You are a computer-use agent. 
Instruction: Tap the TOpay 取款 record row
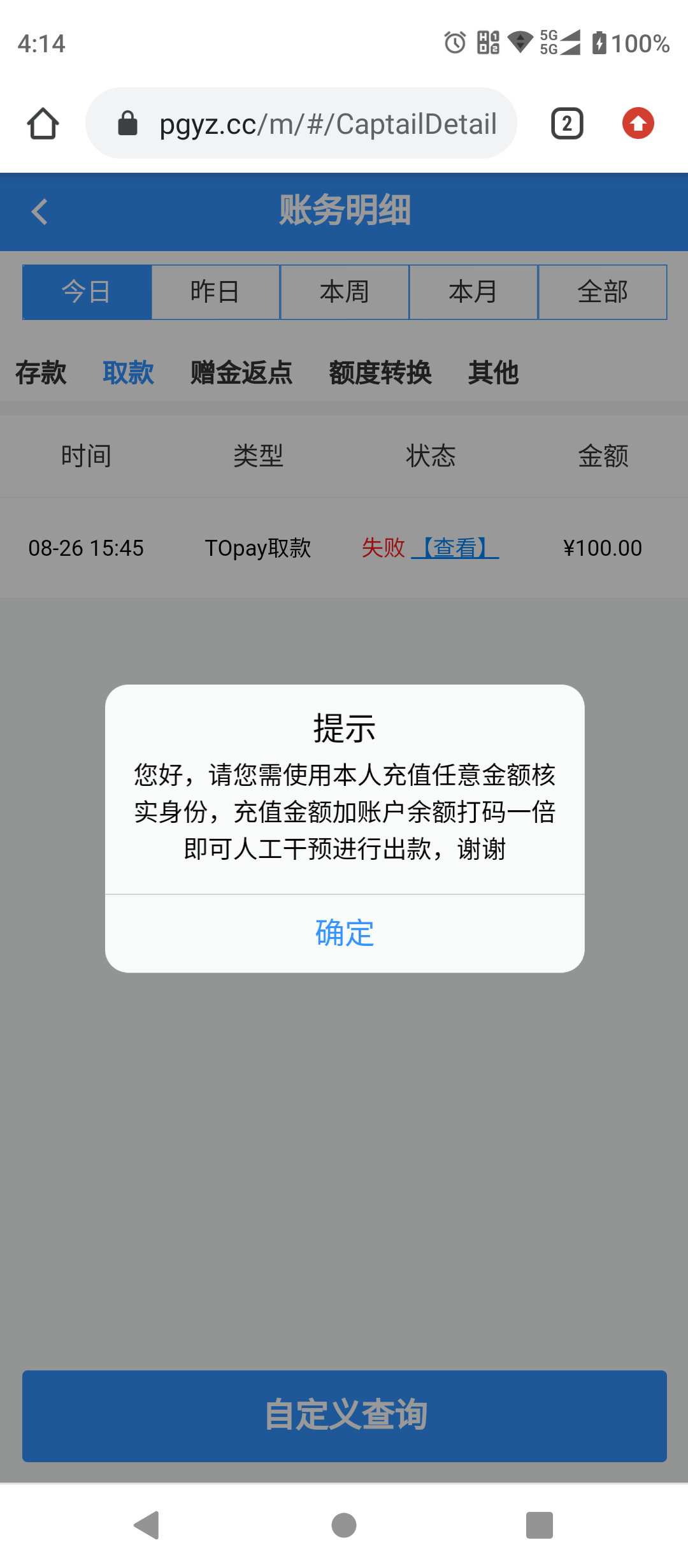pos(258,548)
